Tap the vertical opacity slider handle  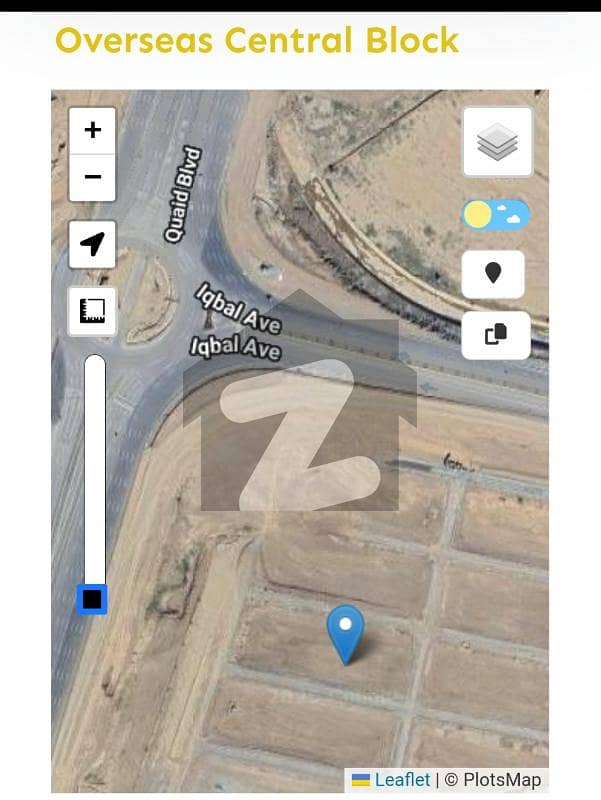point(92,599)
